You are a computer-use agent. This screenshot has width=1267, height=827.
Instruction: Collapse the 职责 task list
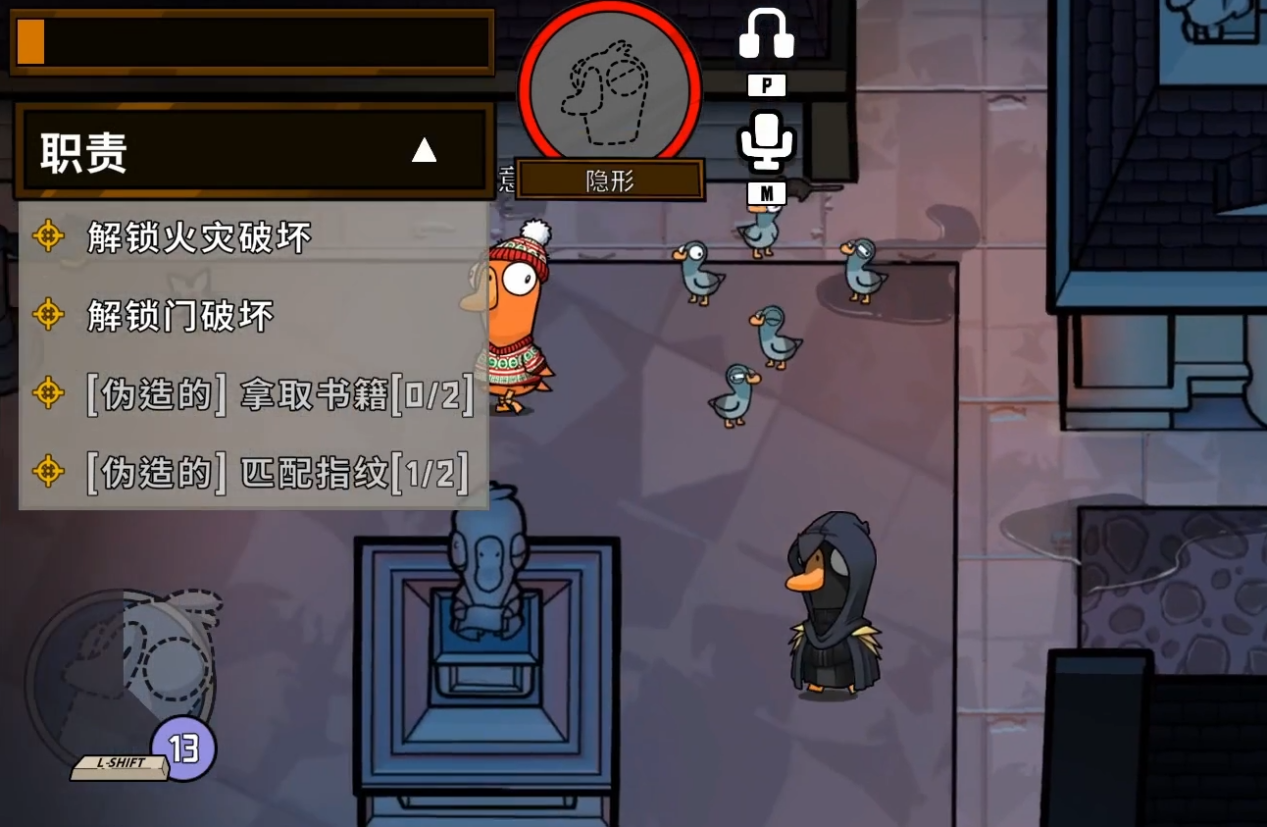click(x=424, y=151)
